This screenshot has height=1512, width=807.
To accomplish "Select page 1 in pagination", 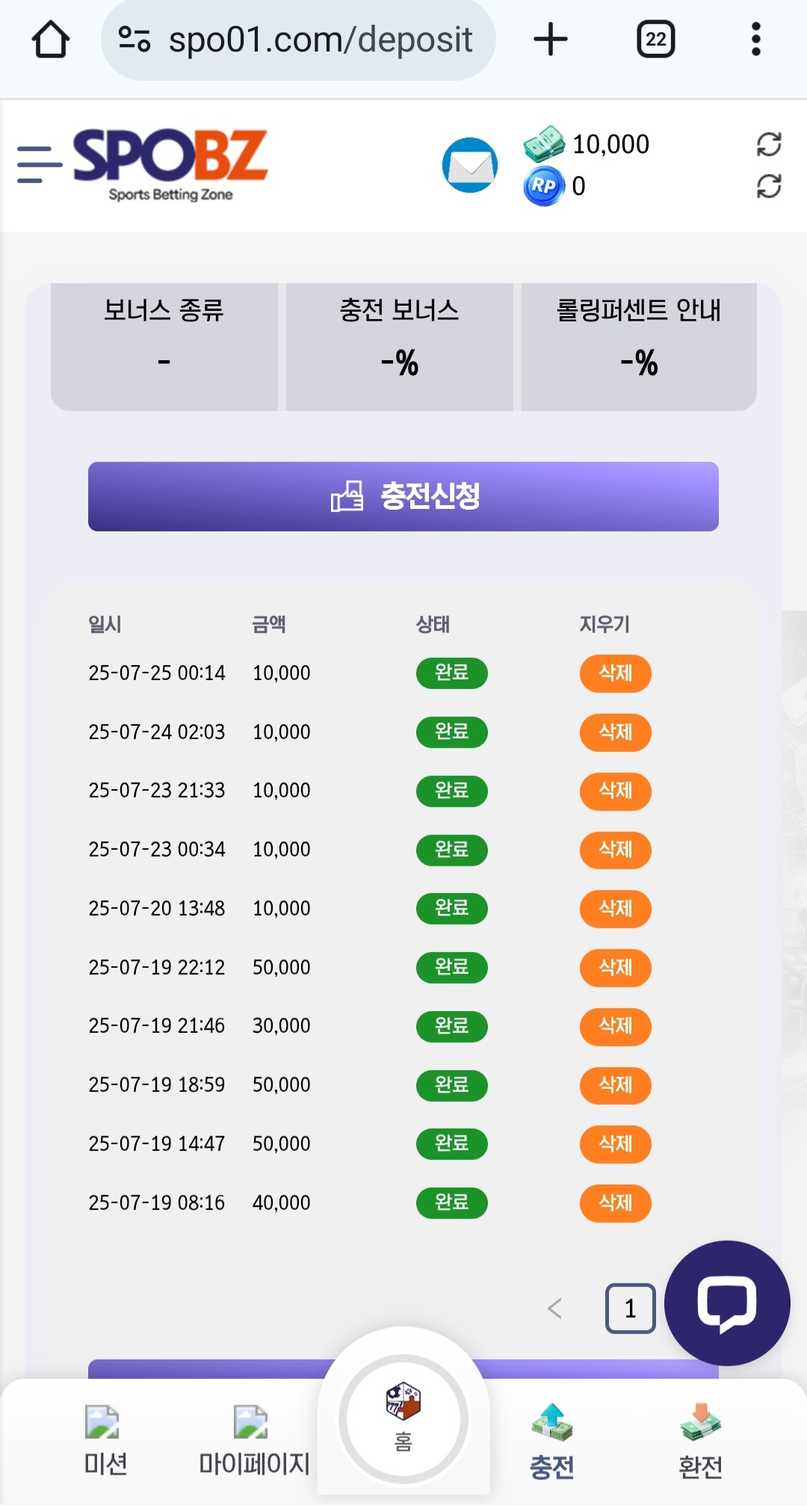I will click(x=630, y=1309).
